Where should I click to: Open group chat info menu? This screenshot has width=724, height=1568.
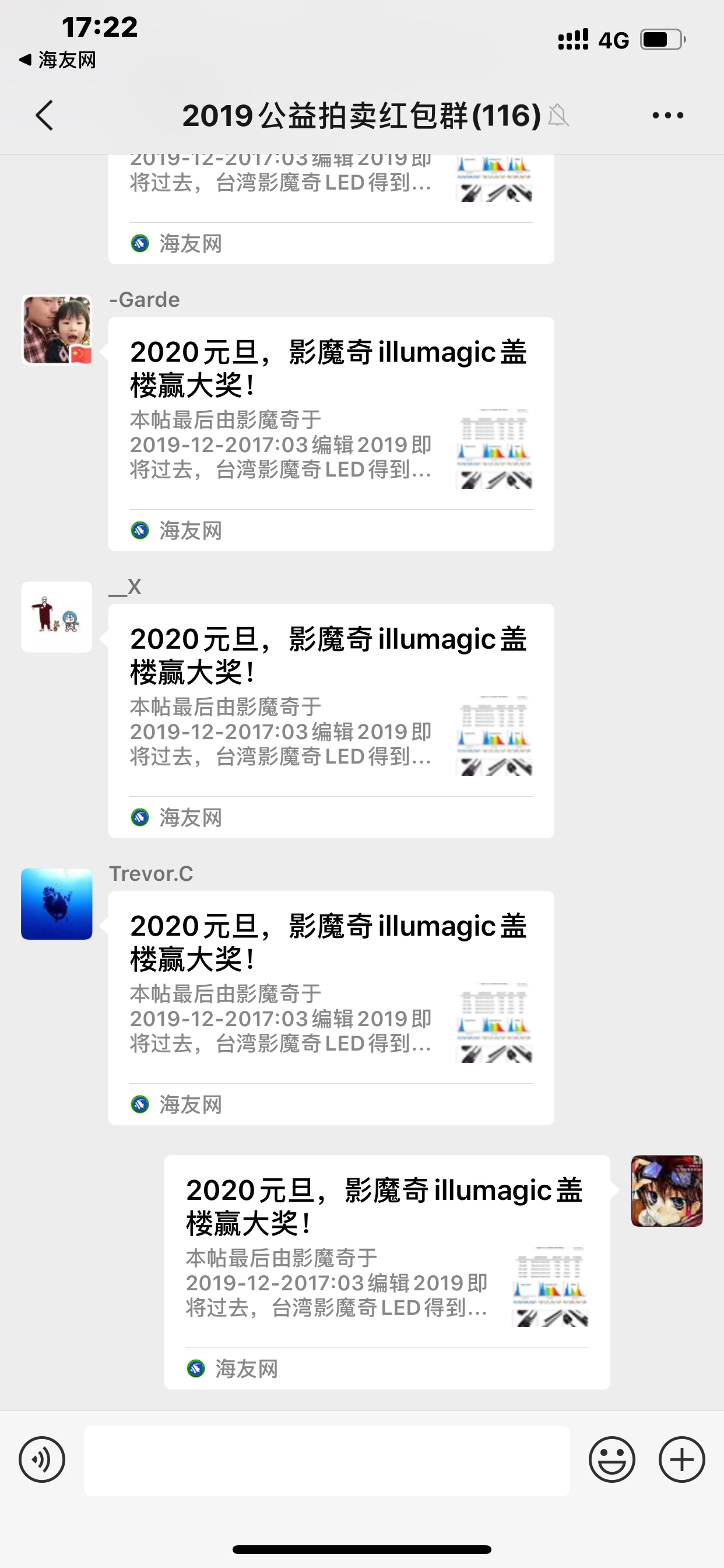[x=667, y=115]
